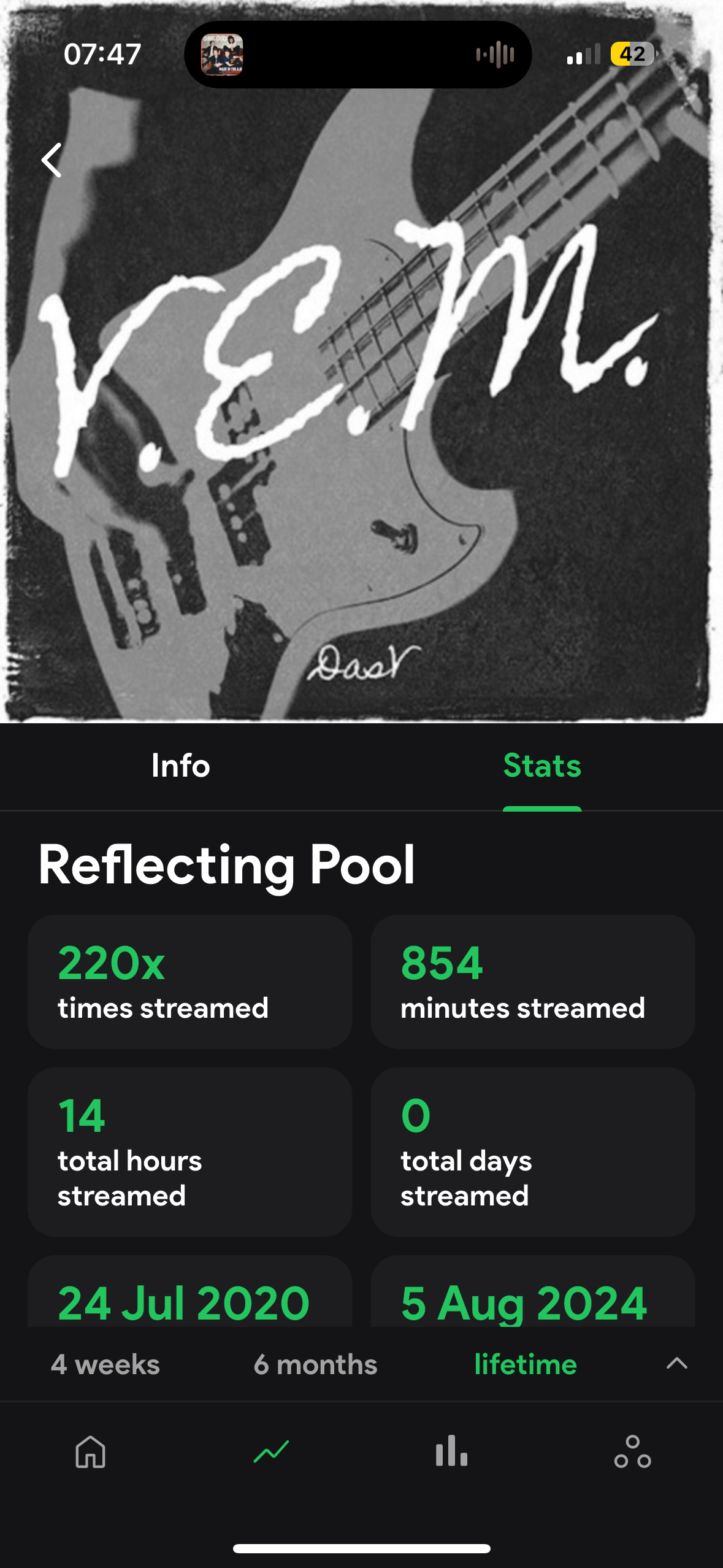This screenshot has width=723, height=1568.
Task: Show stats for the last 4 weeks
Action: pos(105,1364)
